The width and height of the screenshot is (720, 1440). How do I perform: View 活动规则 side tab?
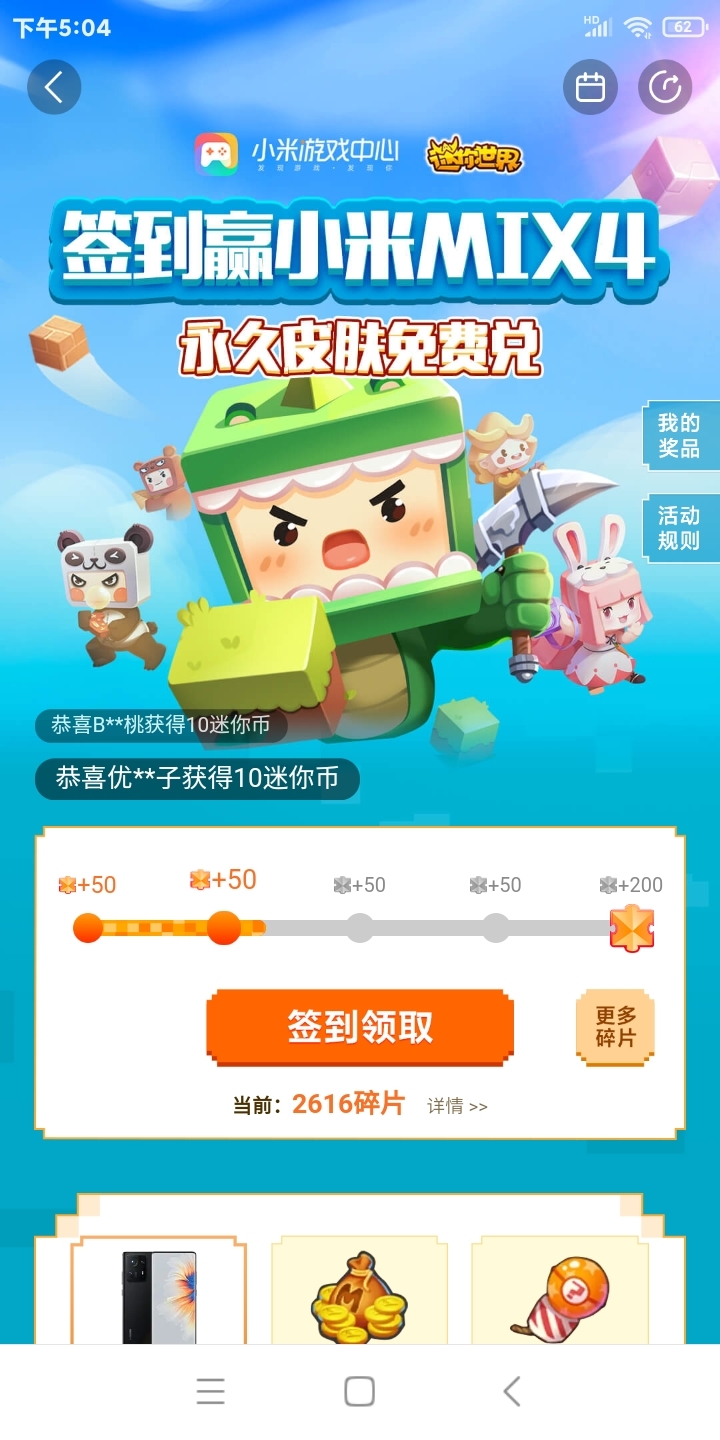[680, 529]
